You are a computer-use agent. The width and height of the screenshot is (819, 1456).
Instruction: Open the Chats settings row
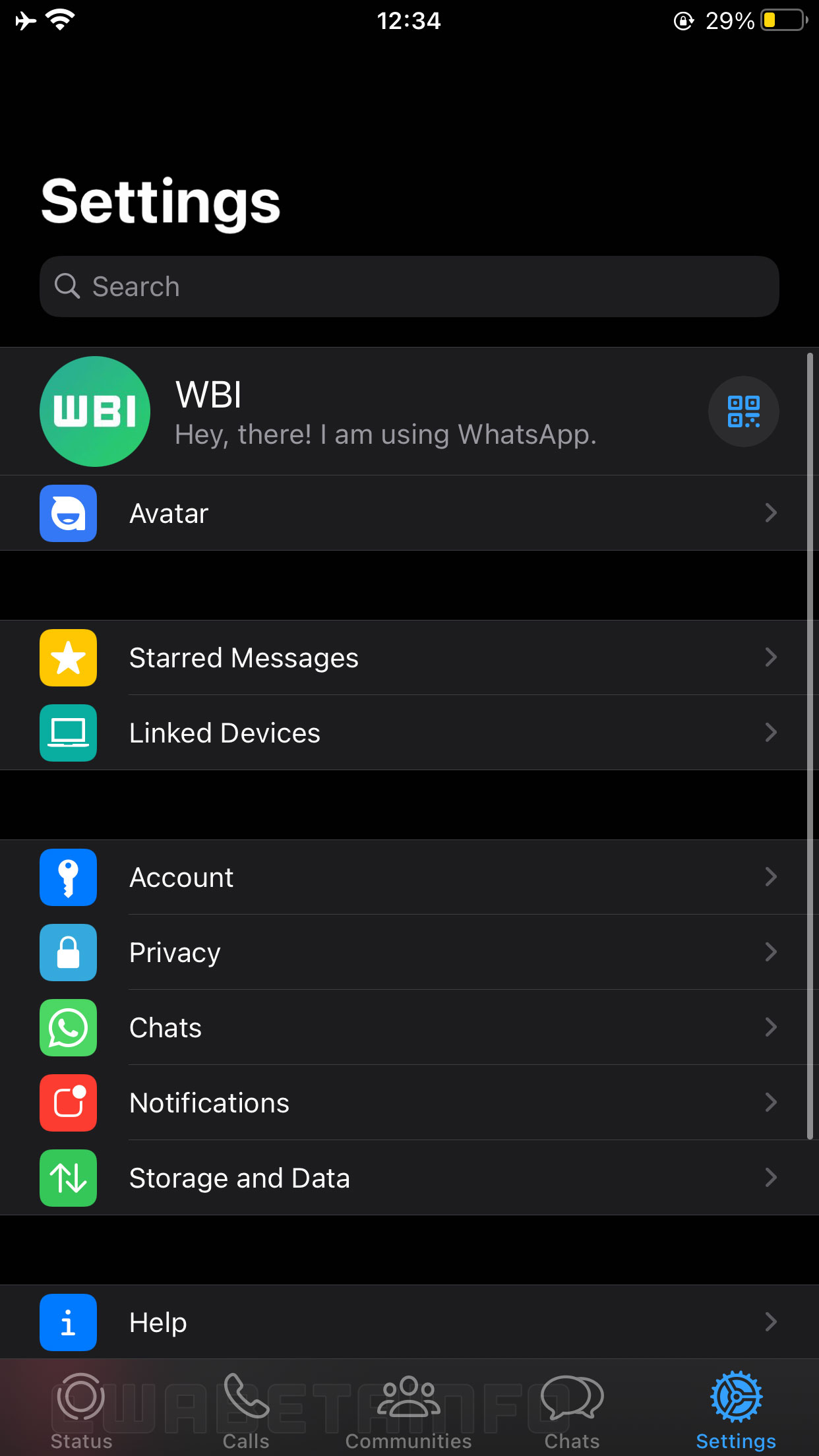[x=409, y=1027]
